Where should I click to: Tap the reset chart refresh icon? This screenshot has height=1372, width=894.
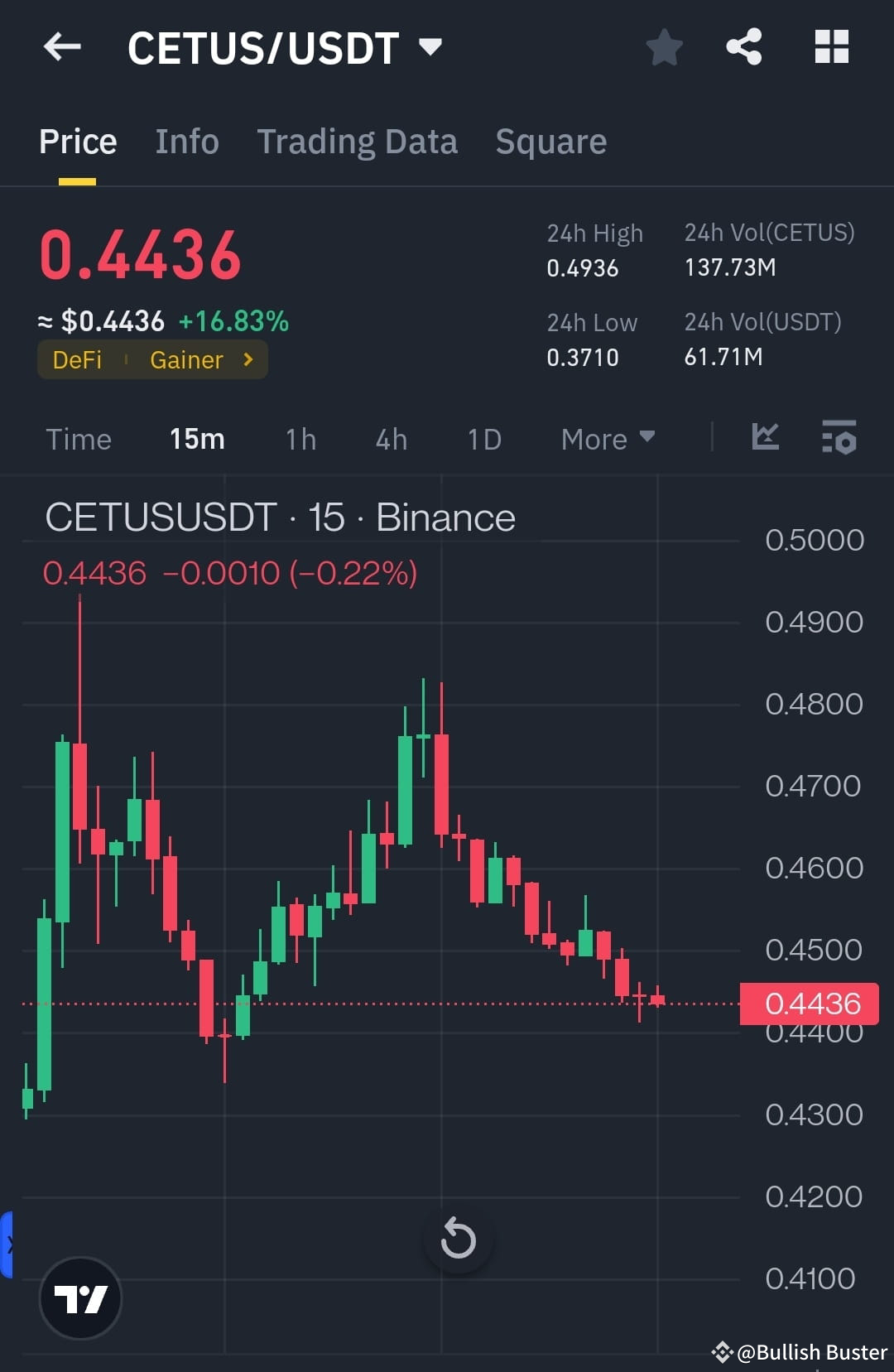tap(458, 1239)
